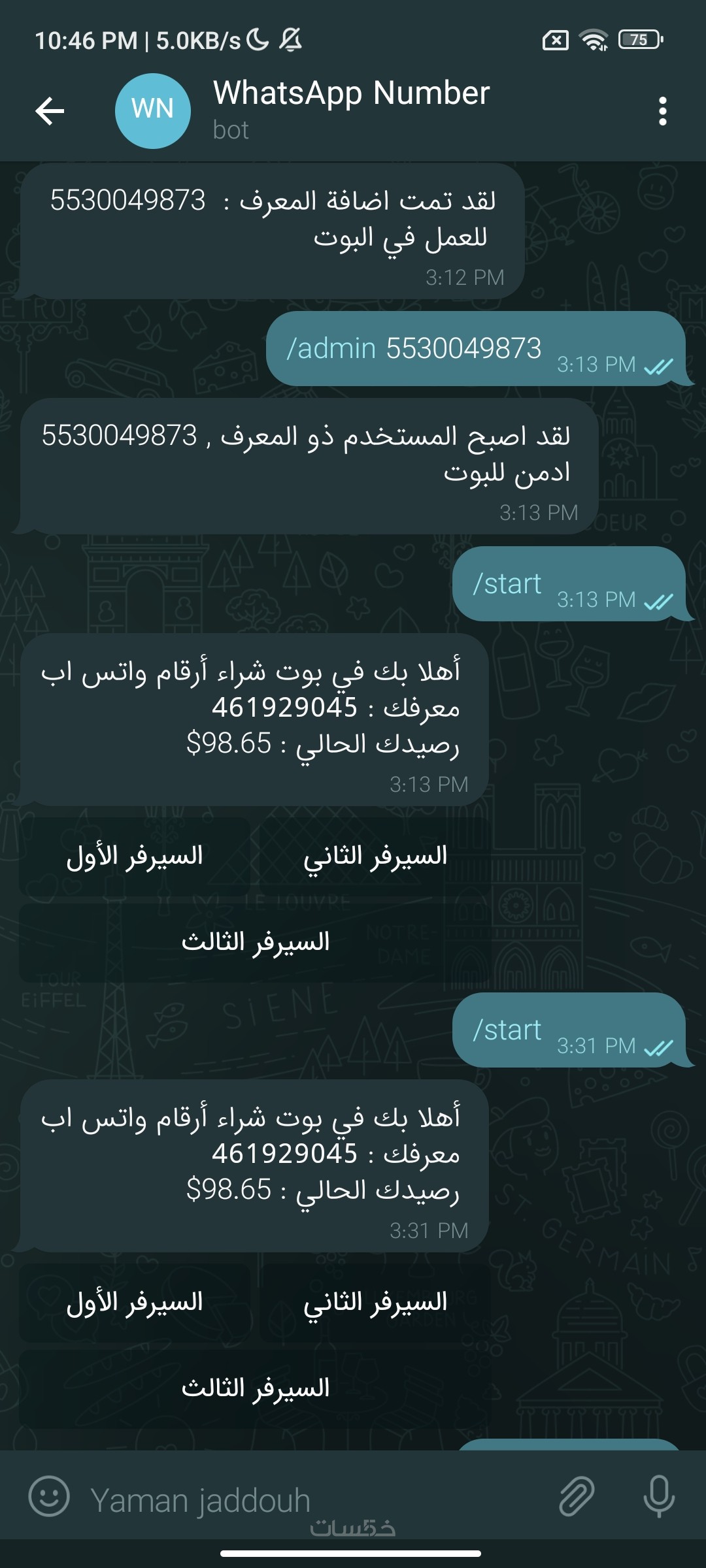Image resolution: width=706 pixels, height=1568 pixels.
Task: Tap السيرفر الثاني under the 3:13 PM message
Action: point(375,857)
